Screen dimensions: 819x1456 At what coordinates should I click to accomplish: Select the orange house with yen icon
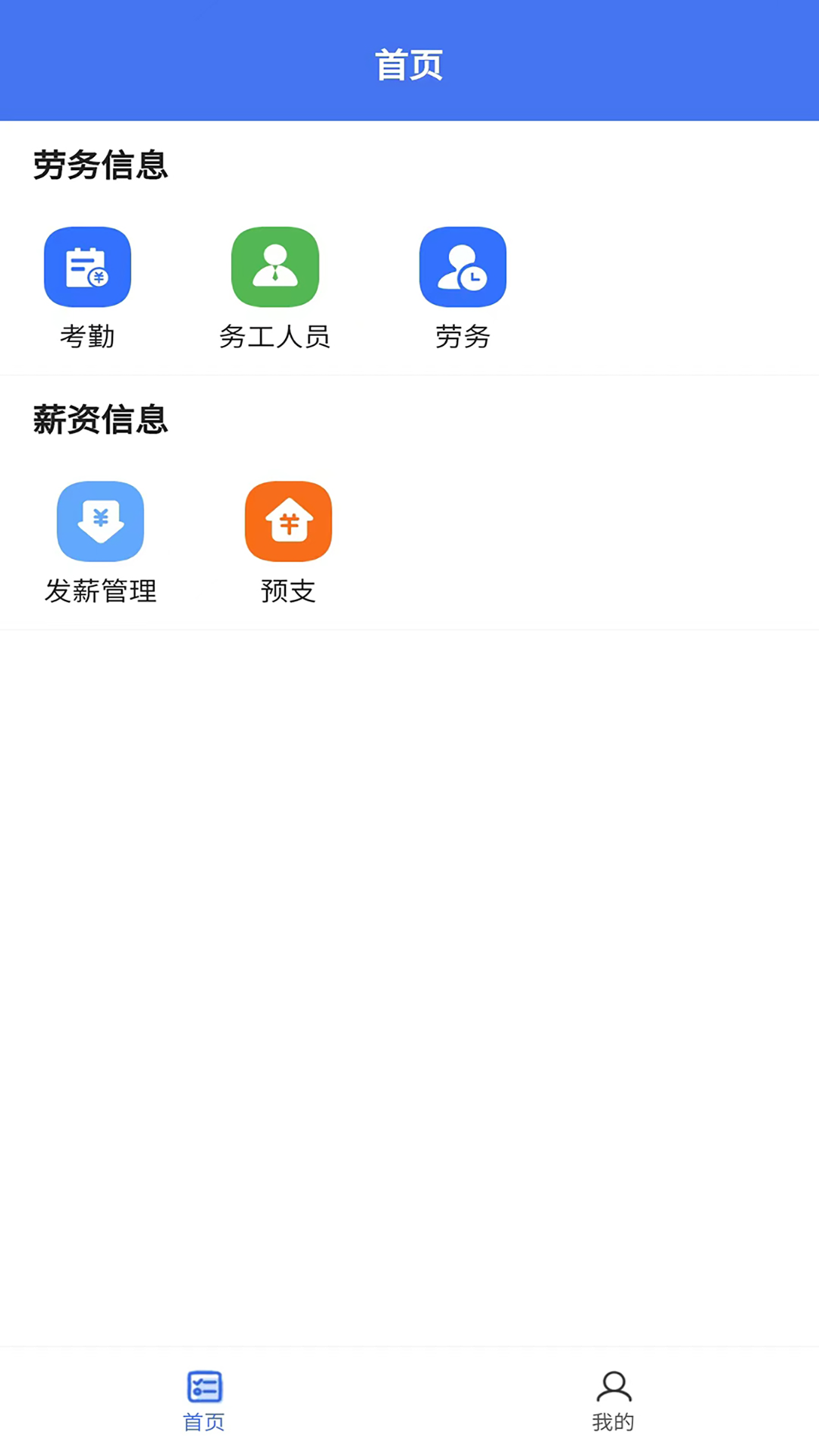point(288,522)
